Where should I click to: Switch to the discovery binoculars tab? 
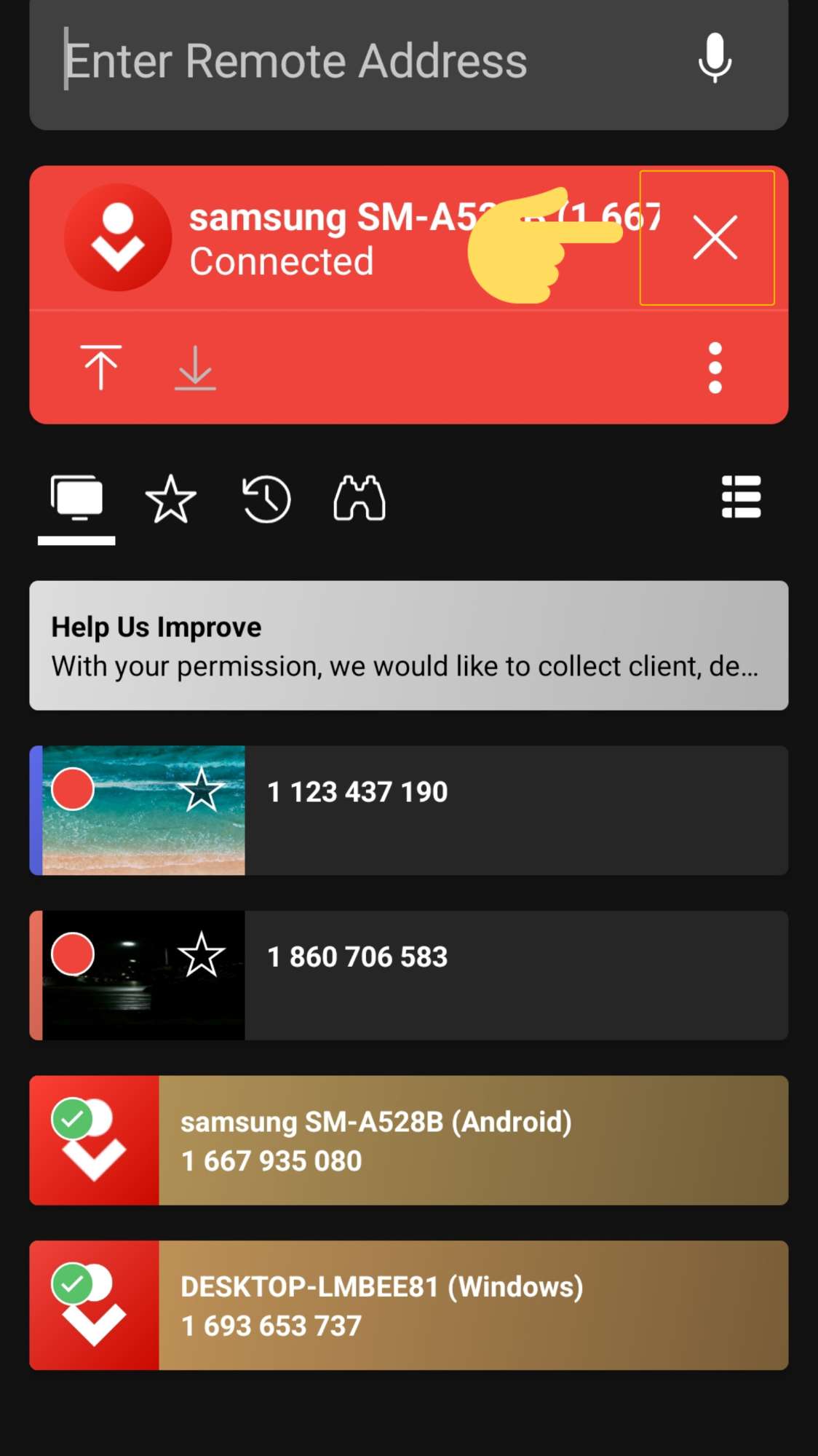360,499
